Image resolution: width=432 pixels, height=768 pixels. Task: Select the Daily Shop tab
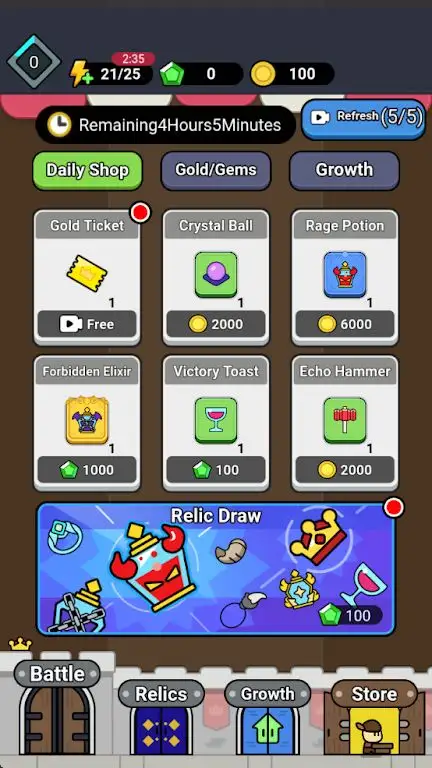pyautogui.click(x=88, y=170)
